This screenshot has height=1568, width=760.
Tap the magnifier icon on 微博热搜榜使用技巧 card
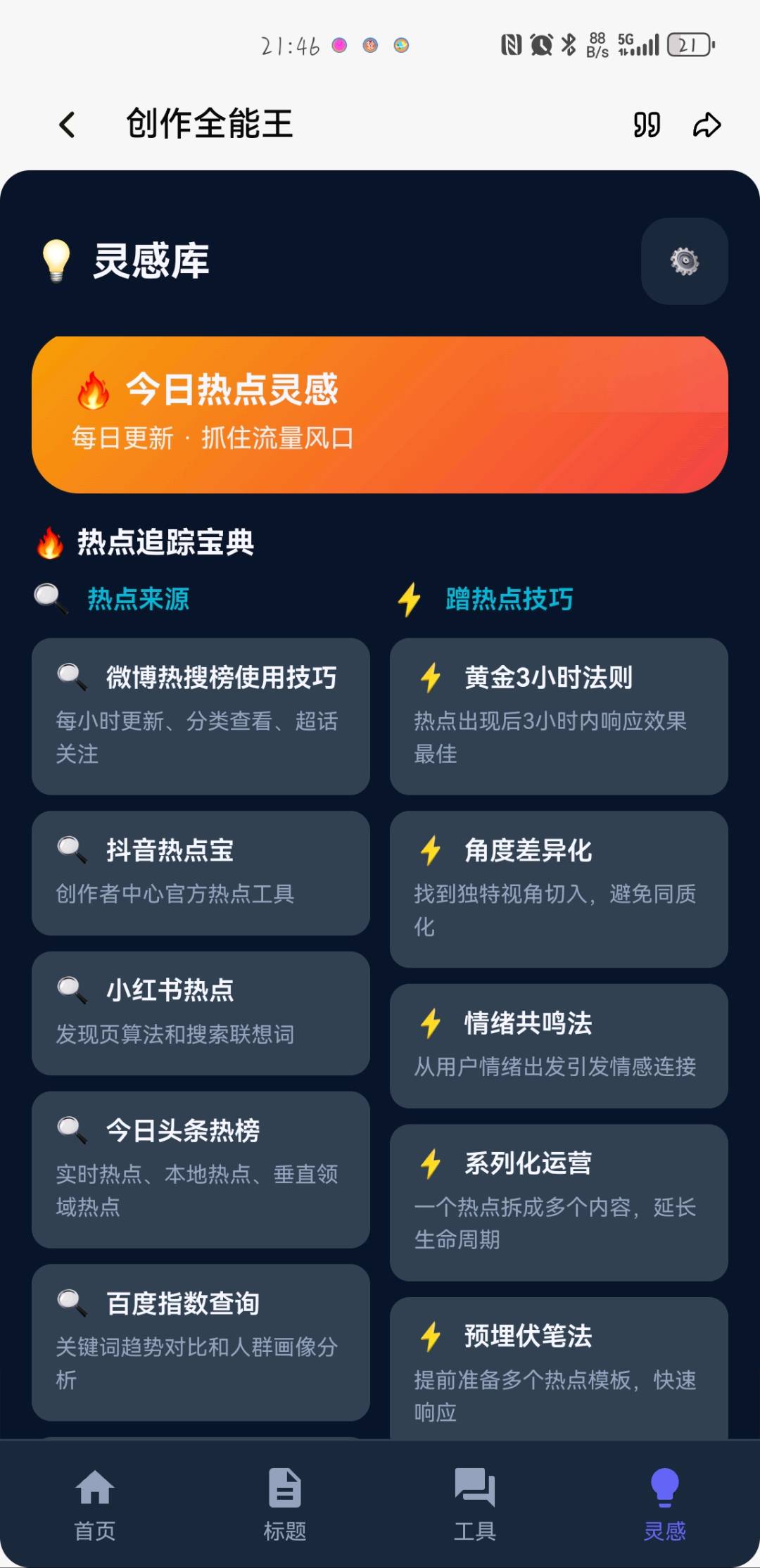click(70, 676)
